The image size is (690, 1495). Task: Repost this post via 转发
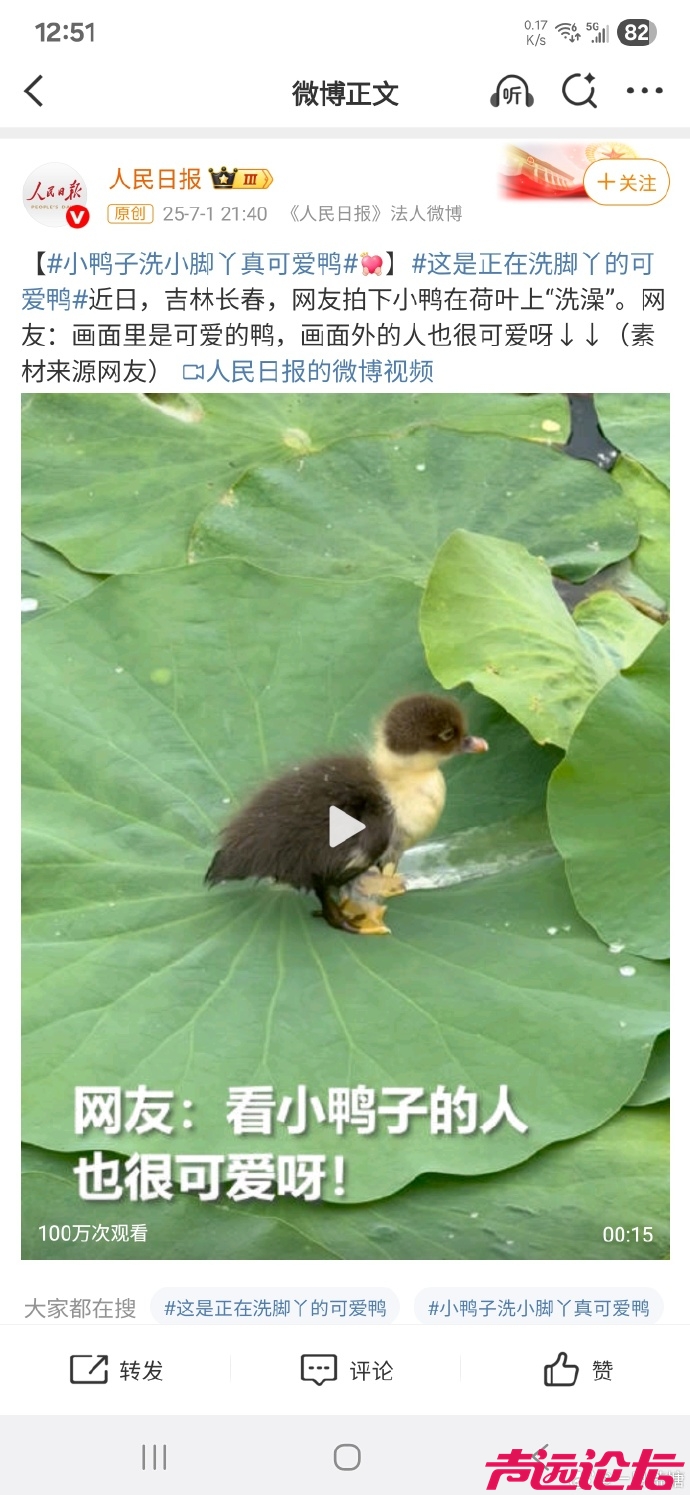coord(117,1370)
